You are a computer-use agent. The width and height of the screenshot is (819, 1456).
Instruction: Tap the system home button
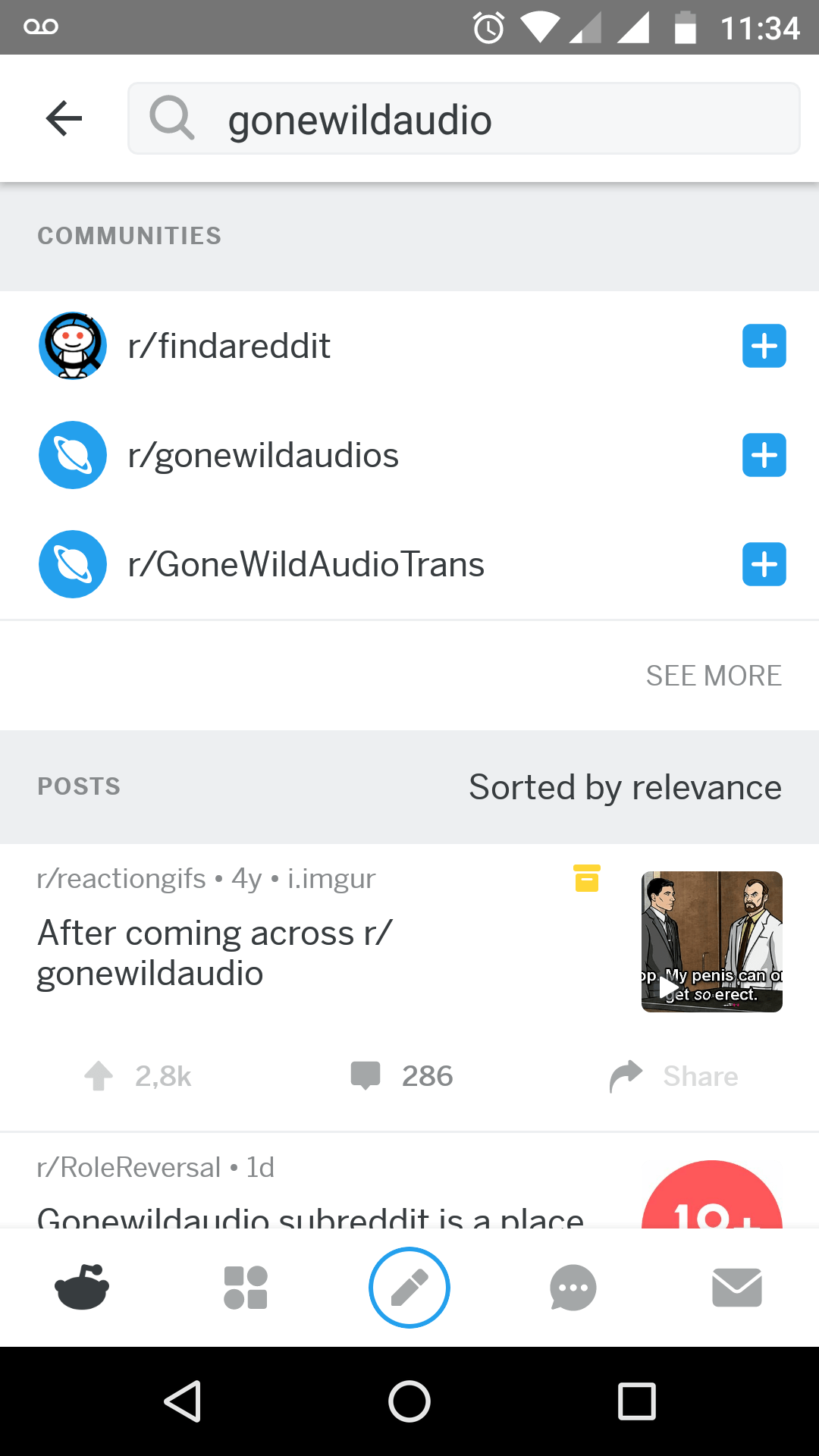(409, 1401)
